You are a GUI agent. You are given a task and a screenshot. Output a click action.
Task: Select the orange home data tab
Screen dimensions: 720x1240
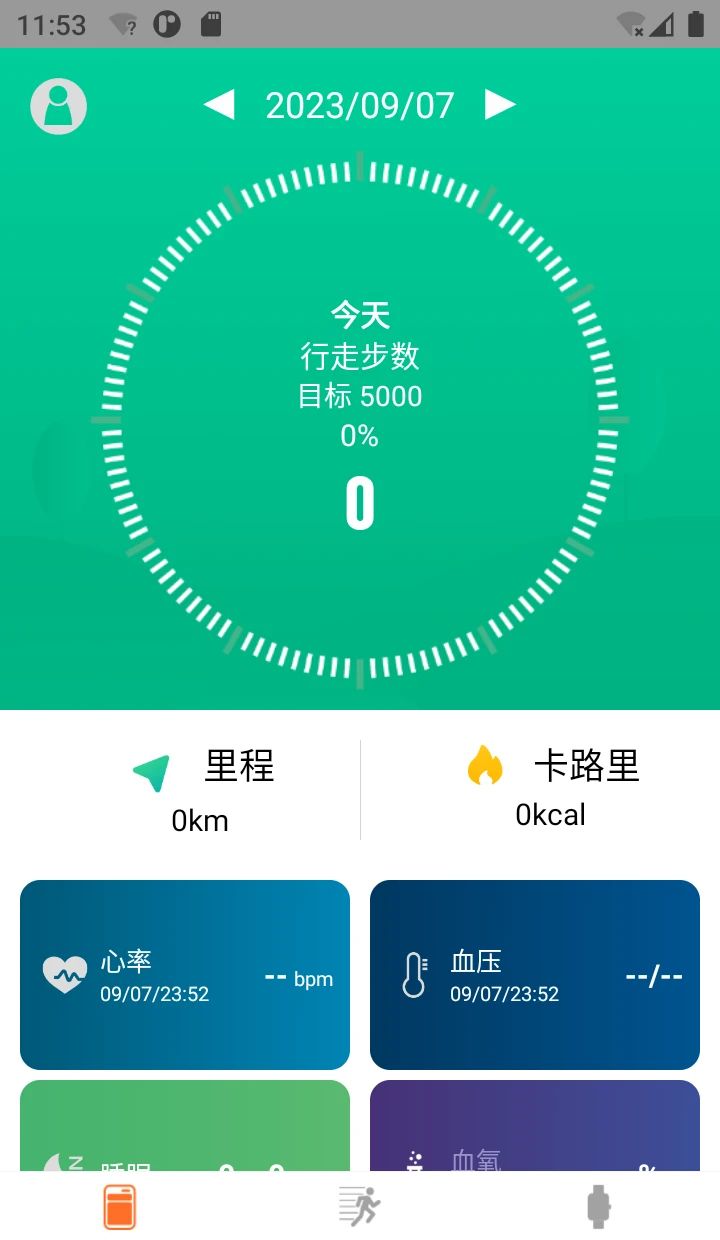tap(120, 1206)
